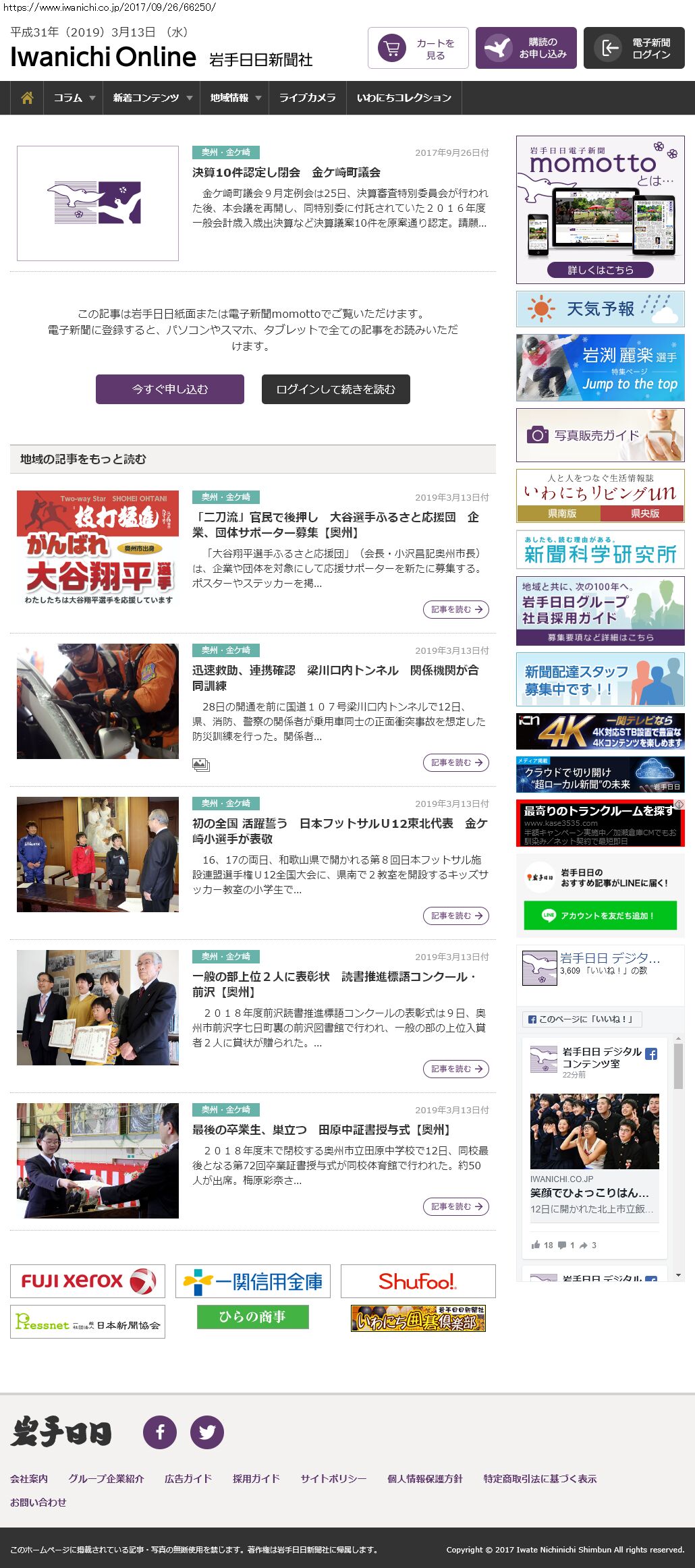Image resolution: width=695 pixels, height=1568 pixels.
Task: Tap 購読のお申し込み subscription button
Action: point(526,48)
